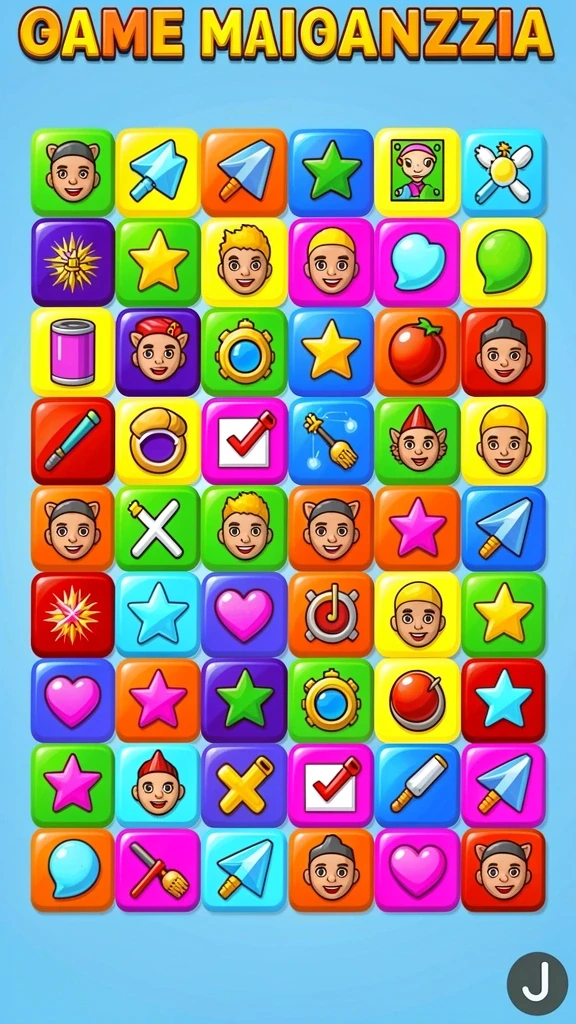Tap the framed portrait tile
This screenshot has height=1024, width=576.
(x=417, y=172)
